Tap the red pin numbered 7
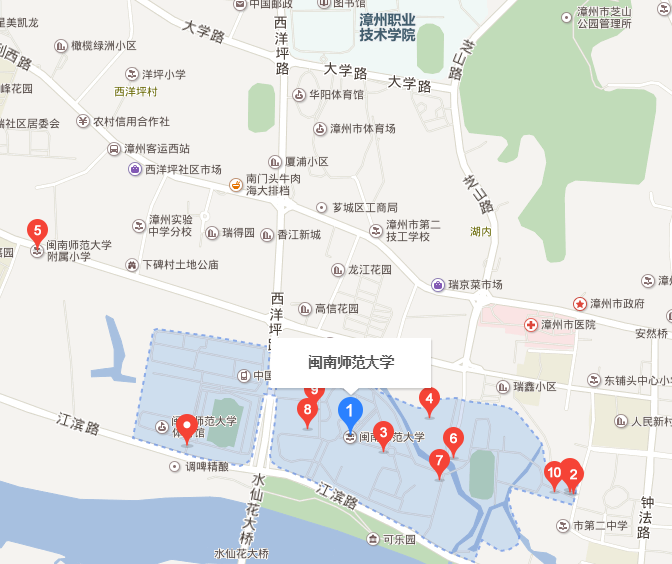The height and width of the screenshot is (564, 672). coord(438,462)
